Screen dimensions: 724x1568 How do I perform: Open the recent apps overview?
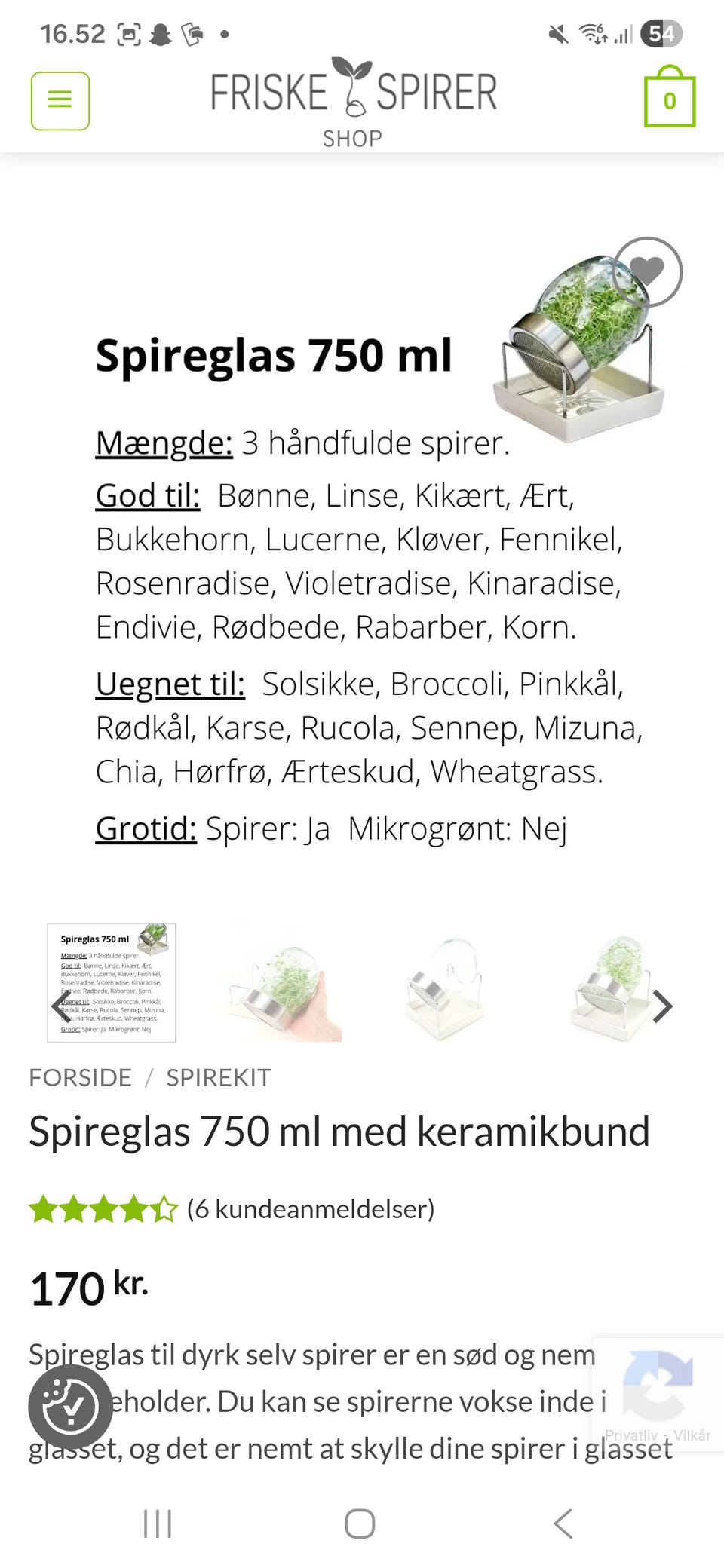tap(156, 1524)
